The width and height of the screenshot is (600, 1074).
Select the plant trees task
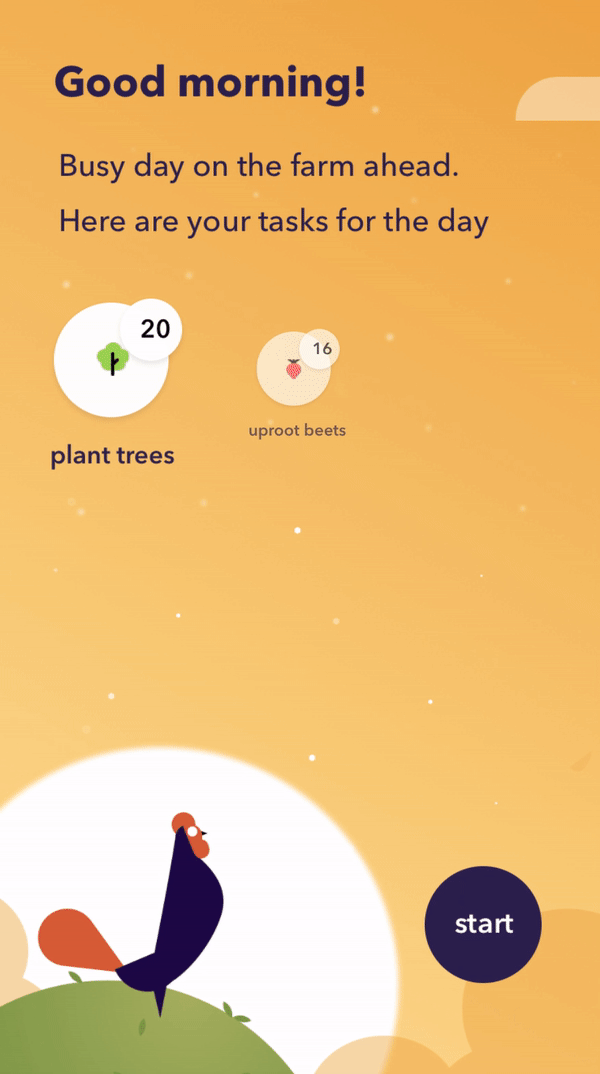112,360
